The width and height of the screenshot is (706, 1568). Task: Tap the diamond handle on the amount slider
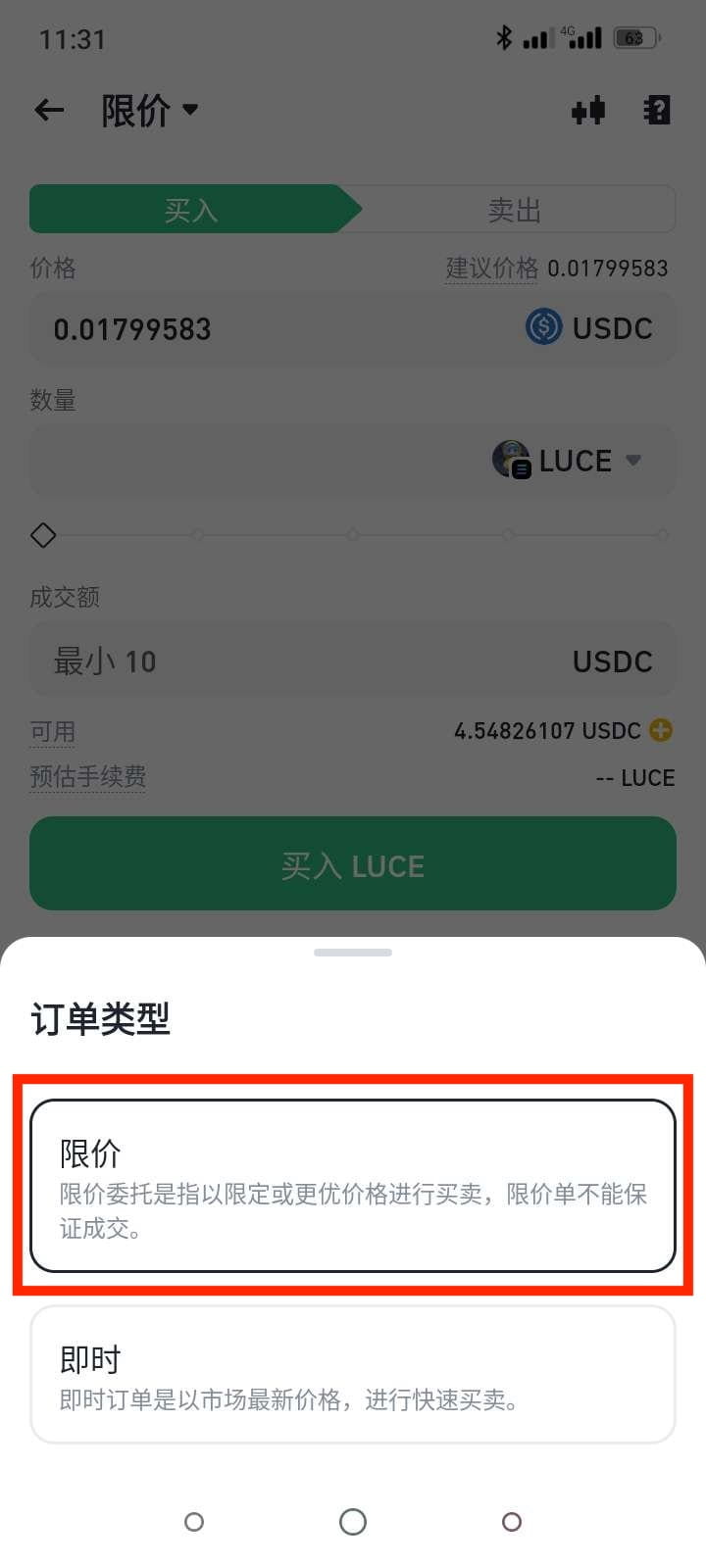pos(43,535)
